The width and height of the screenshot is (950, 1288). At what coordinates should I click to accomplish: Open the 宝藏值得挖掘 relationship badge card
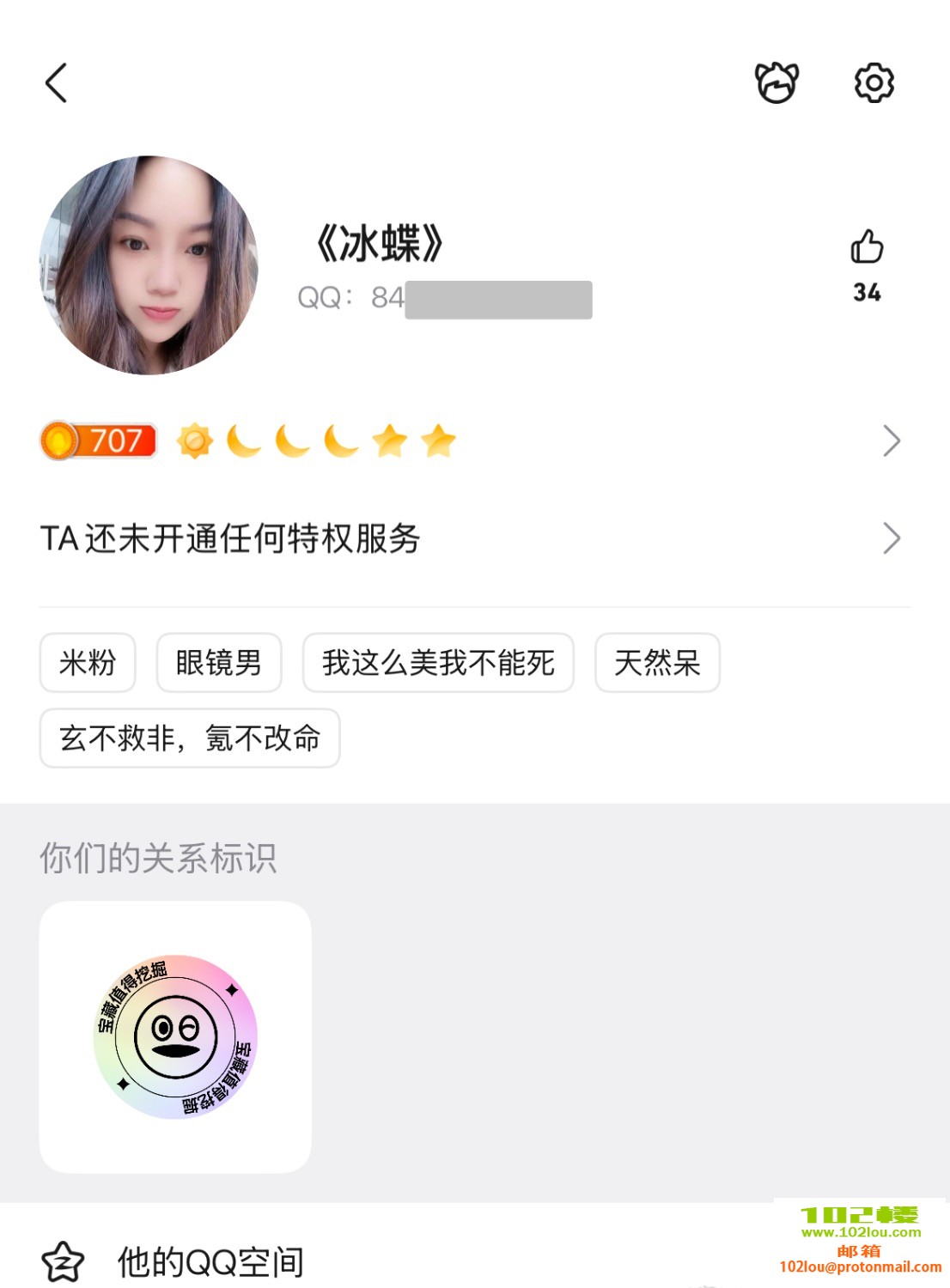(175, 1036)
